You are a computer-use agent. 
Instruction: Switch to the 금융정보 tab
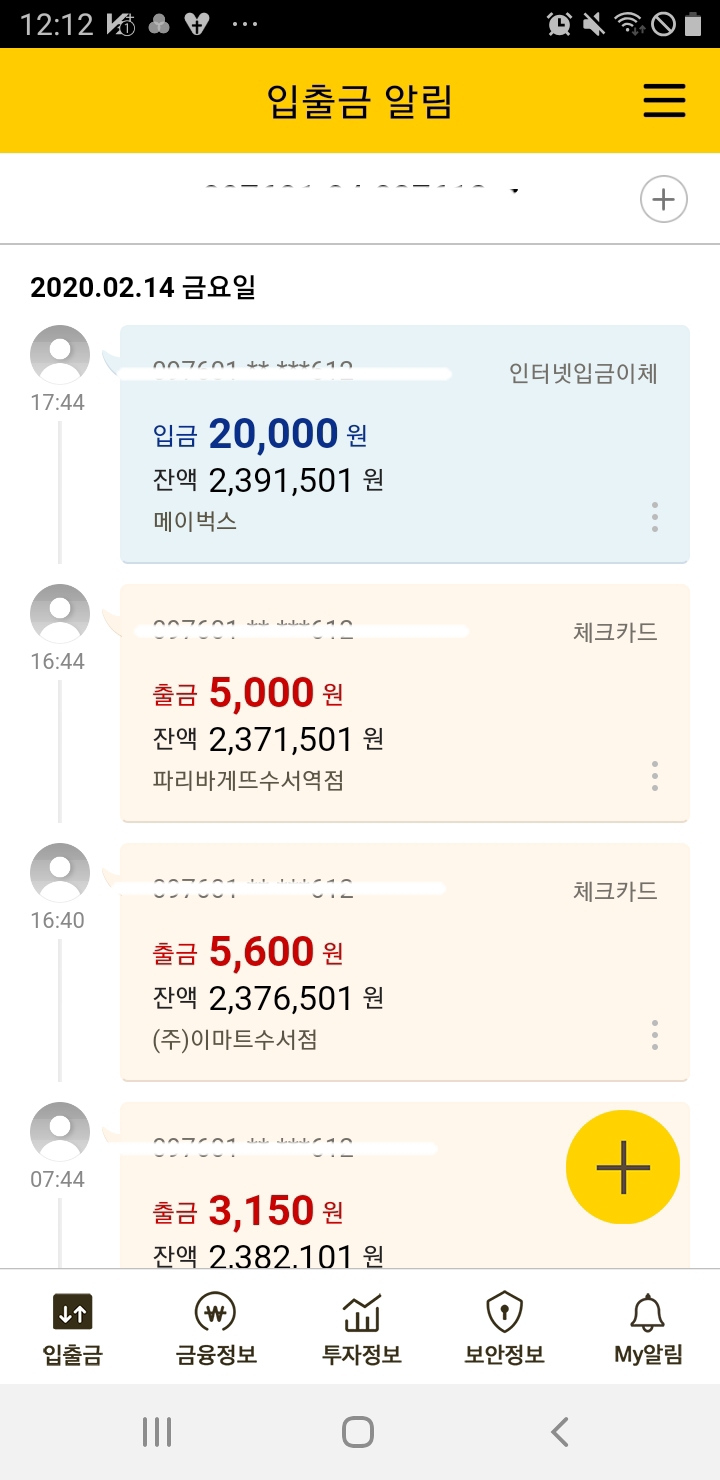pos(216,1328)
